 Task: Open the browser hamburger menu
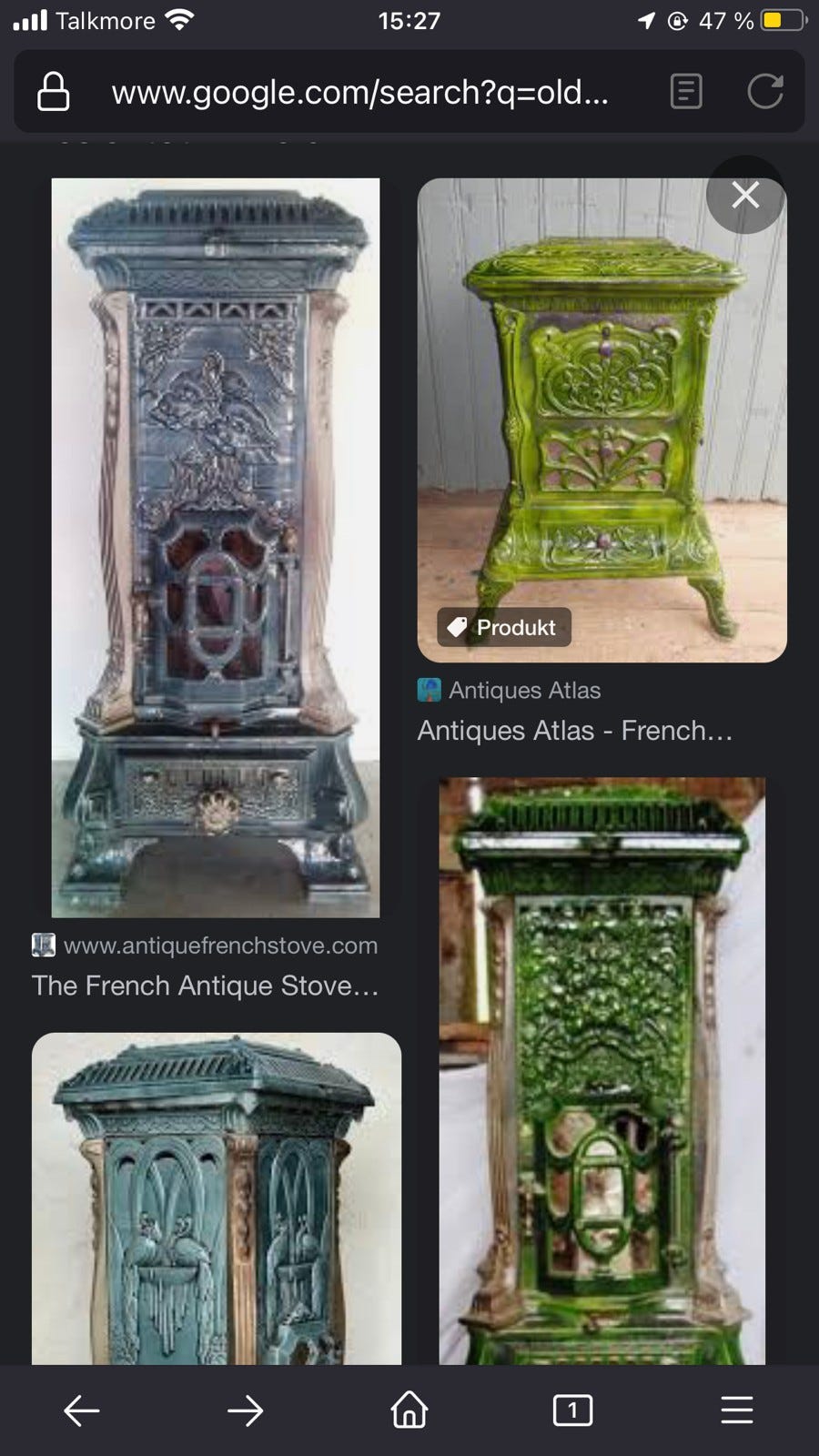[736, 1410]
